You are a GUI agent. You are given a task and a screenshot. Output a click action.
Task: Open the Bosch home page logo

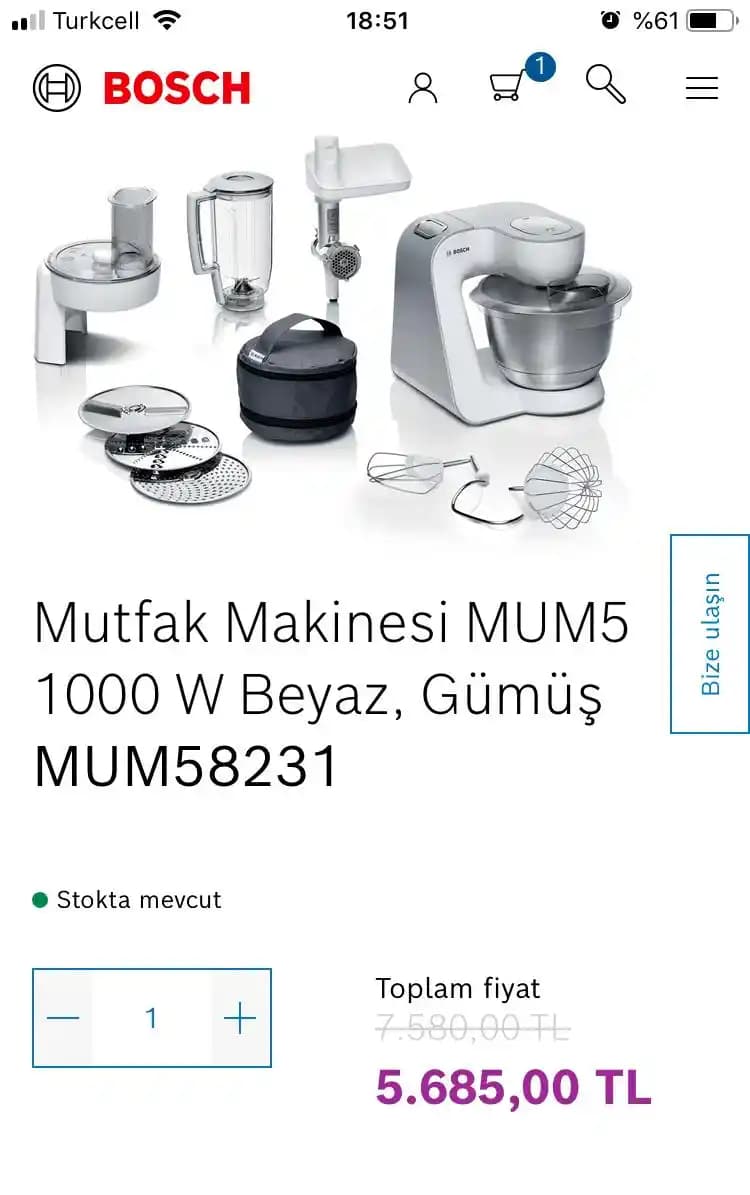pos(141,88)
